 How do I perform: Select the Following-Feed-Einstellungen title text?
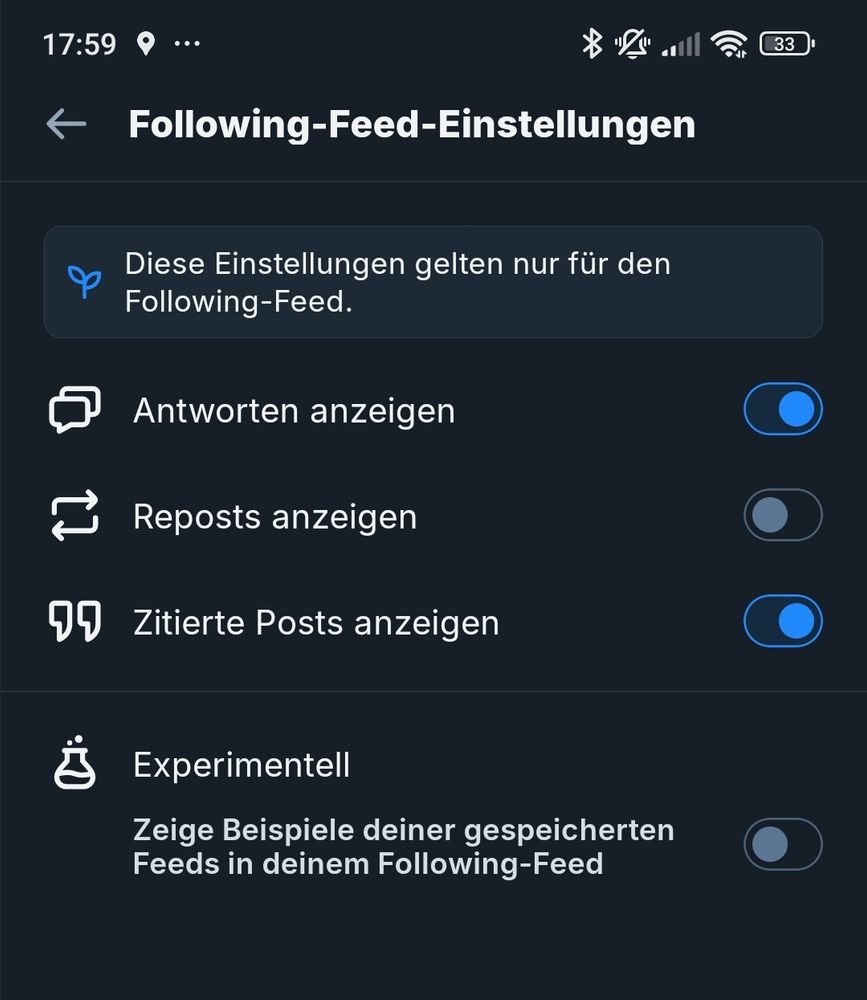click(412, 123)
